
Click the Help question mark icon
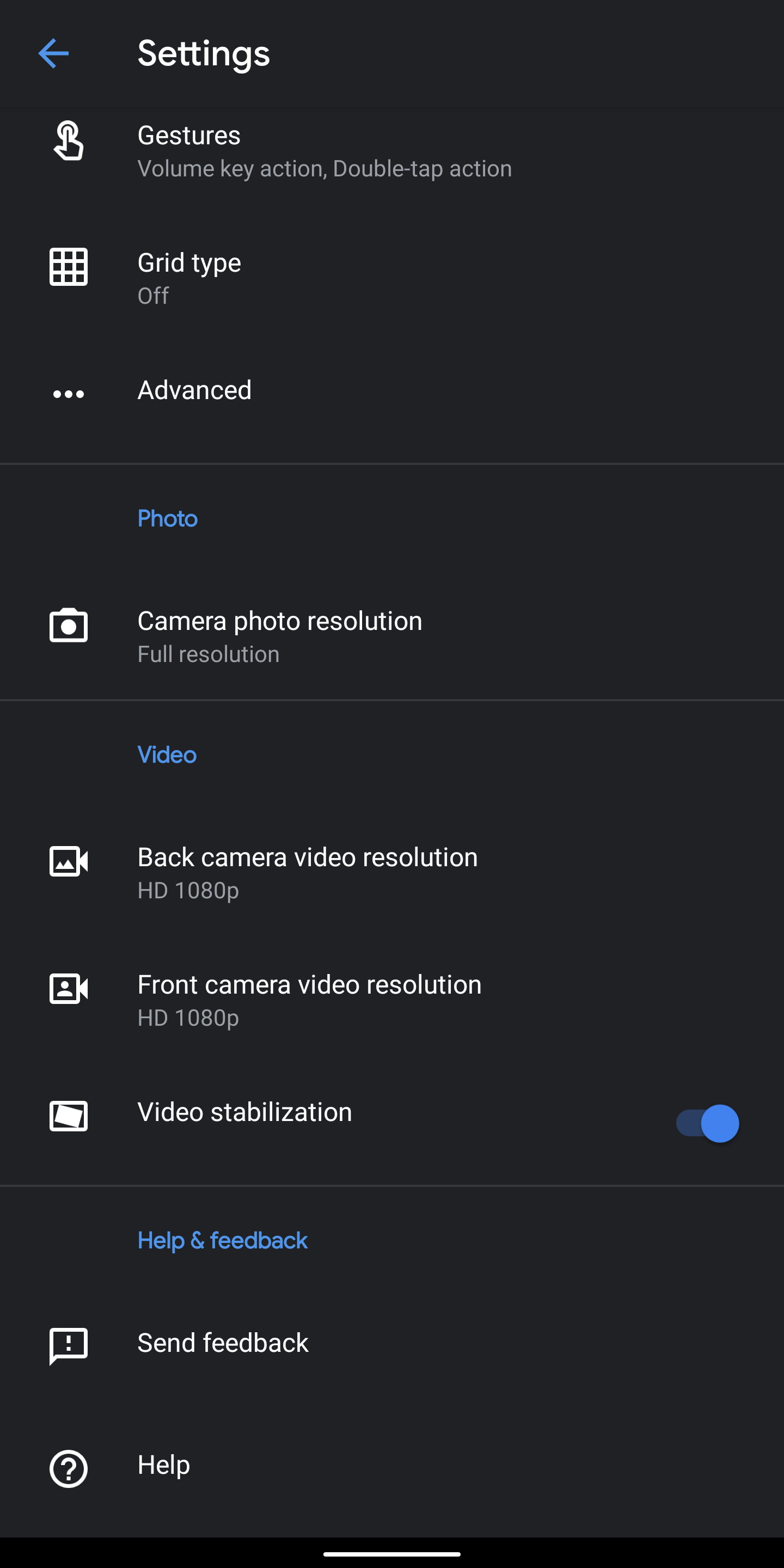(x=68, y=1468)
